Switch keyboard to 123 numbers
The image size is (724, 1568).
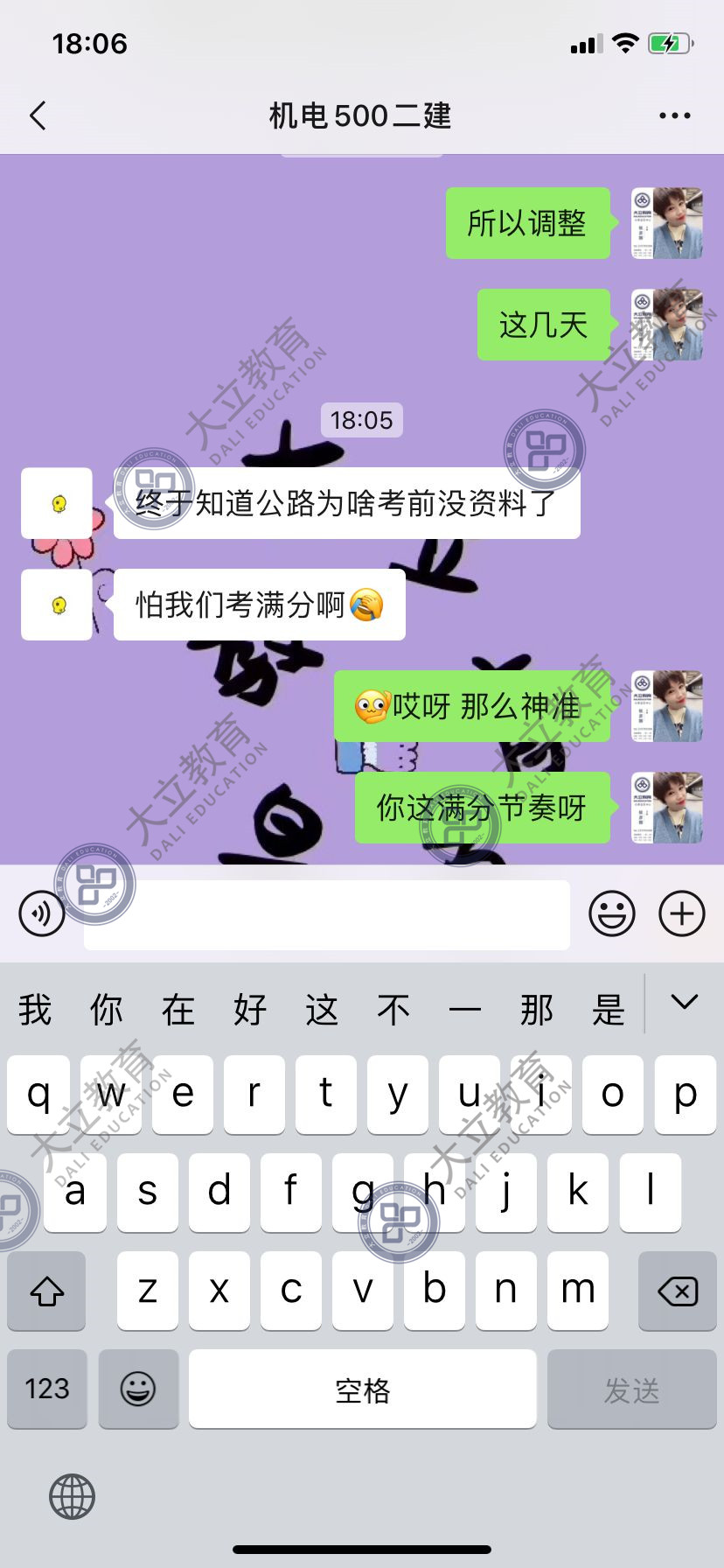(47, 1389)
